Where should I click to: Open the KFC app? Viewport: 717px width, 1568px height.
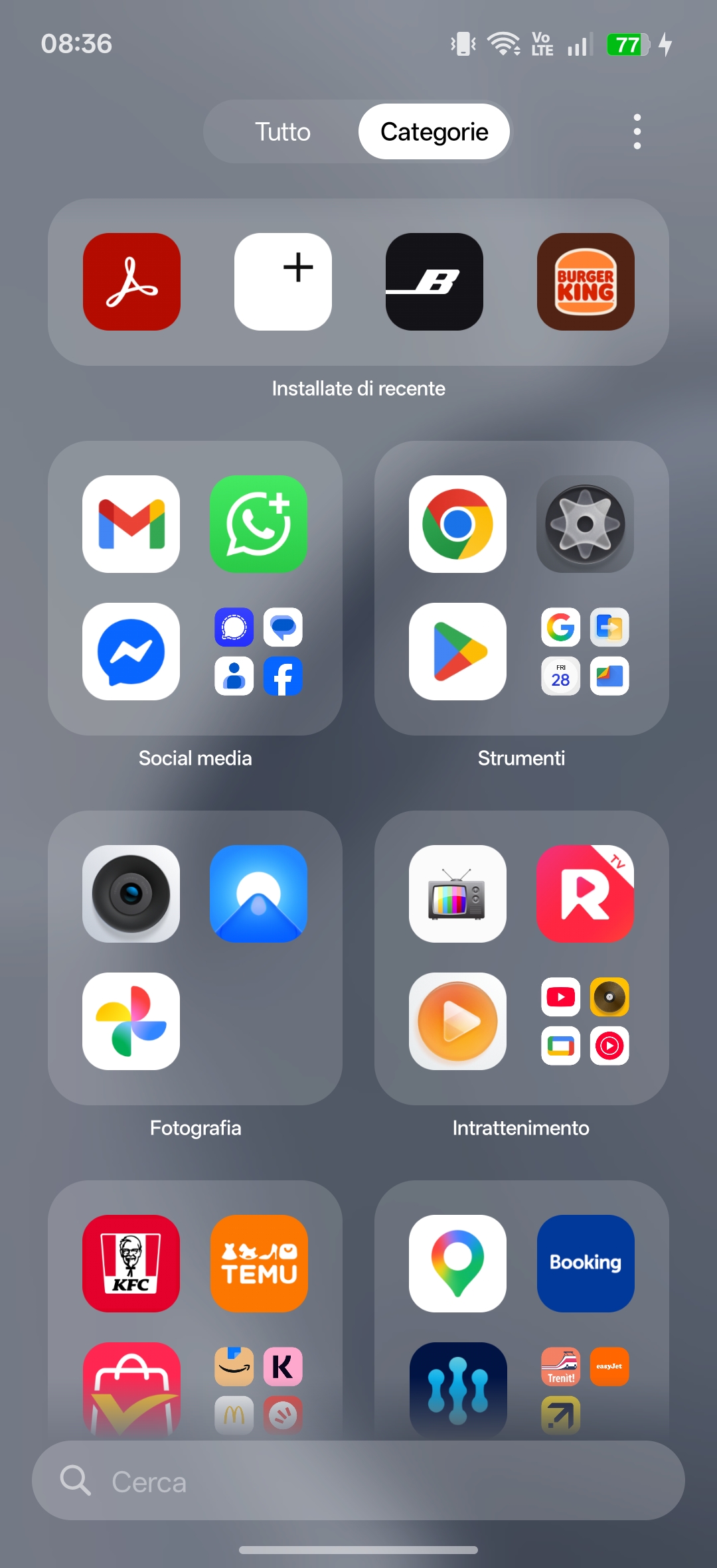pos(131,1263)
